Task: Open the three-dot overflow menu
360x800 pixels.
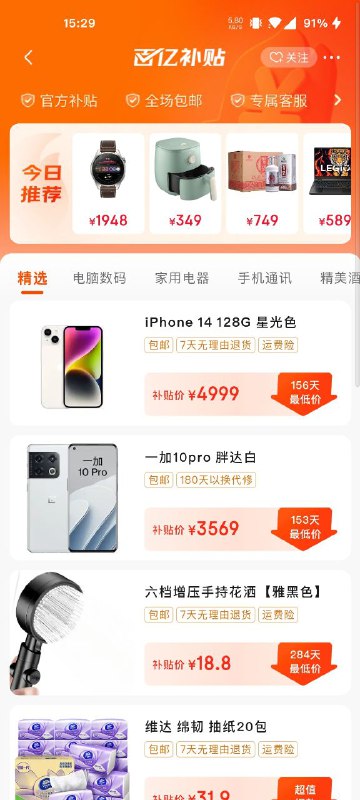Action: [331, 58]
